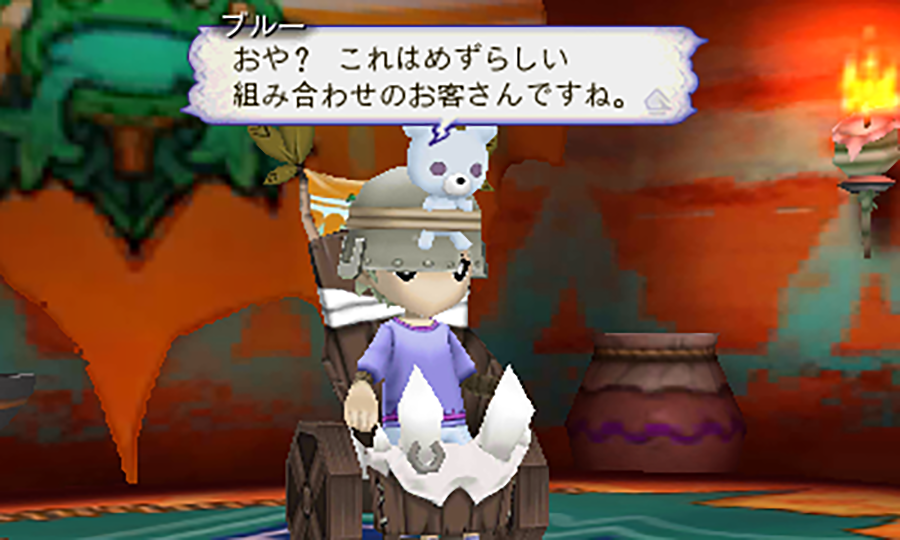Advance ブルー's dialogue with the arrow indicator

656,99
